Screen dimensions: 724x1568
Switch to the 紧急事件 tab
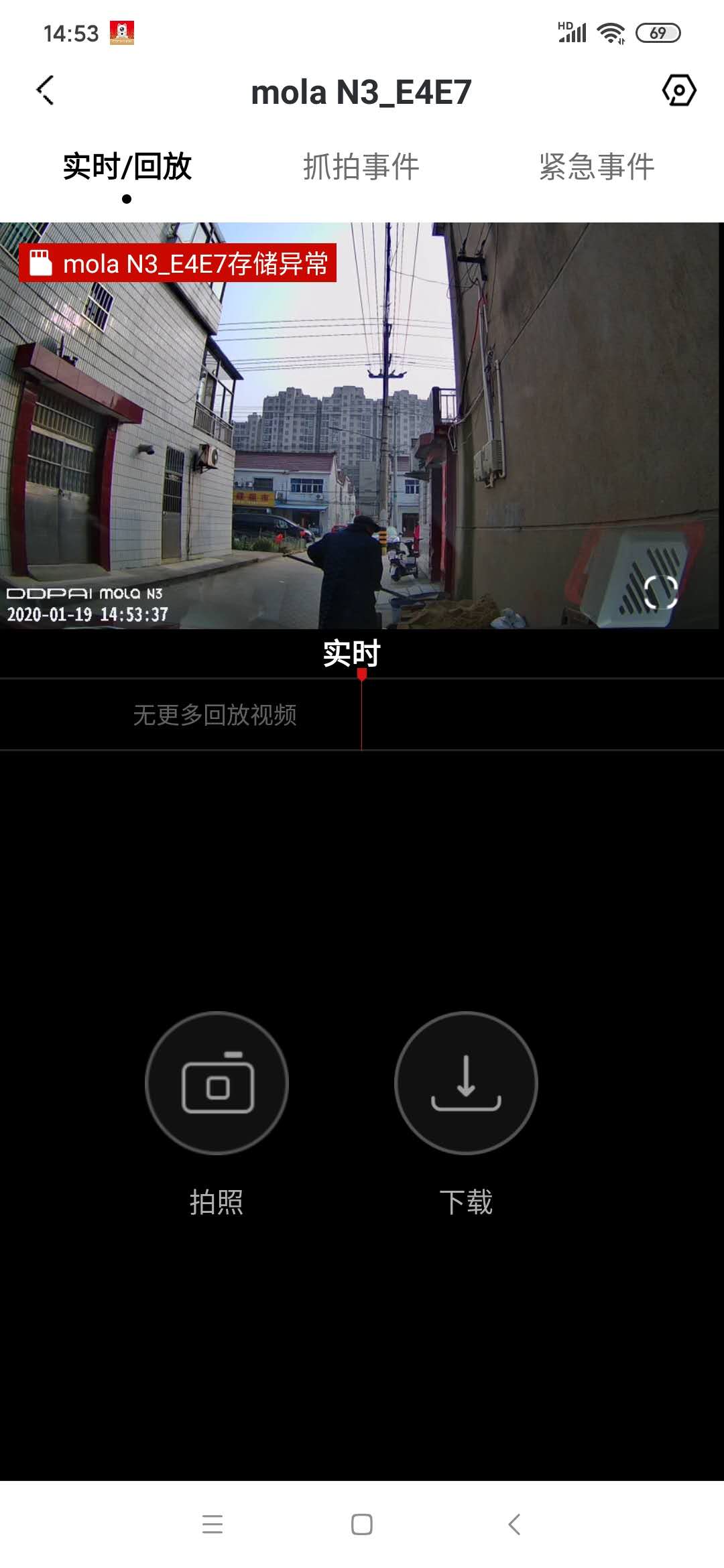click(597, 167)
